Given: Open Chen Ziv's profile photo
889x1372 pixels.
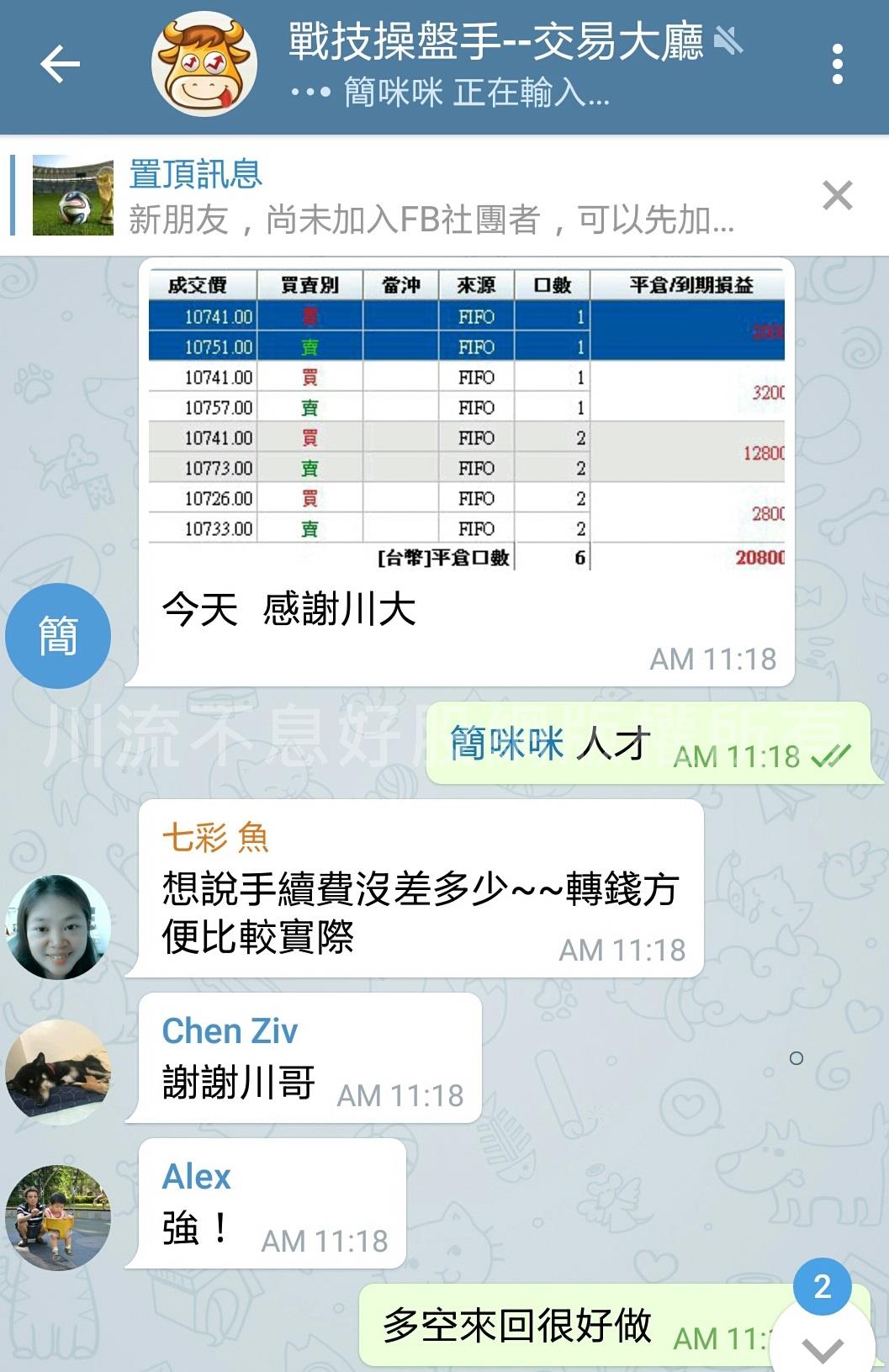Looking at the screenshot, I should (x=58, y=1072).
